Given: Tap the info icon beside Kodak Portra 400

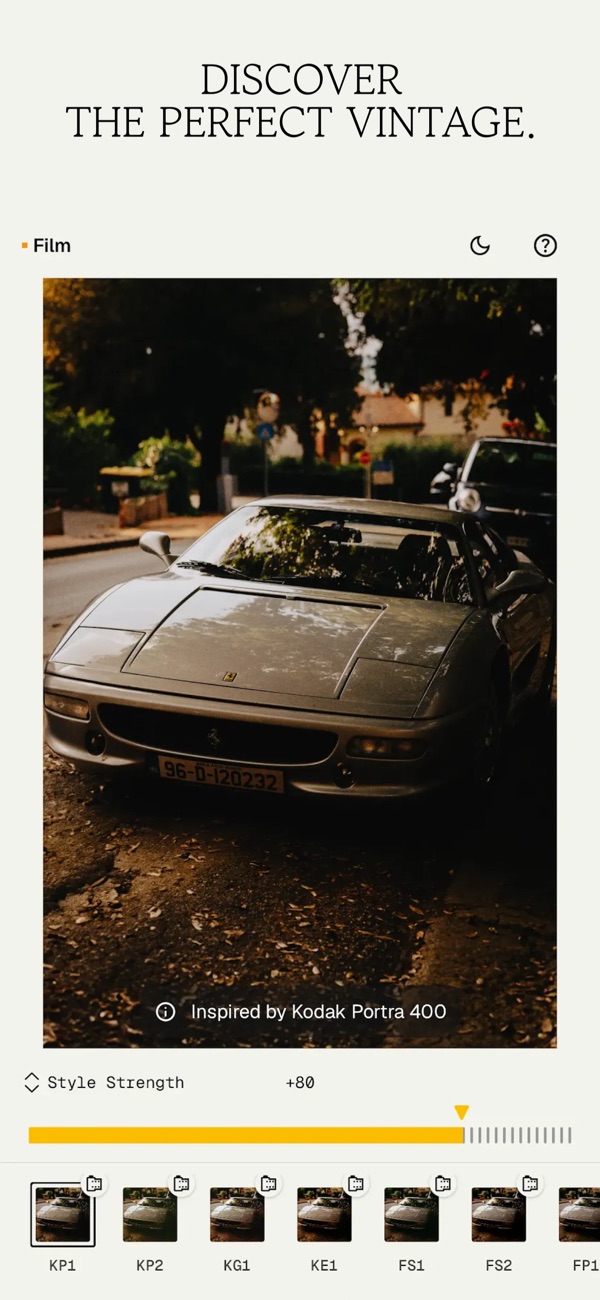Looking at the screenshot, I should click(x=166, y=1011).
